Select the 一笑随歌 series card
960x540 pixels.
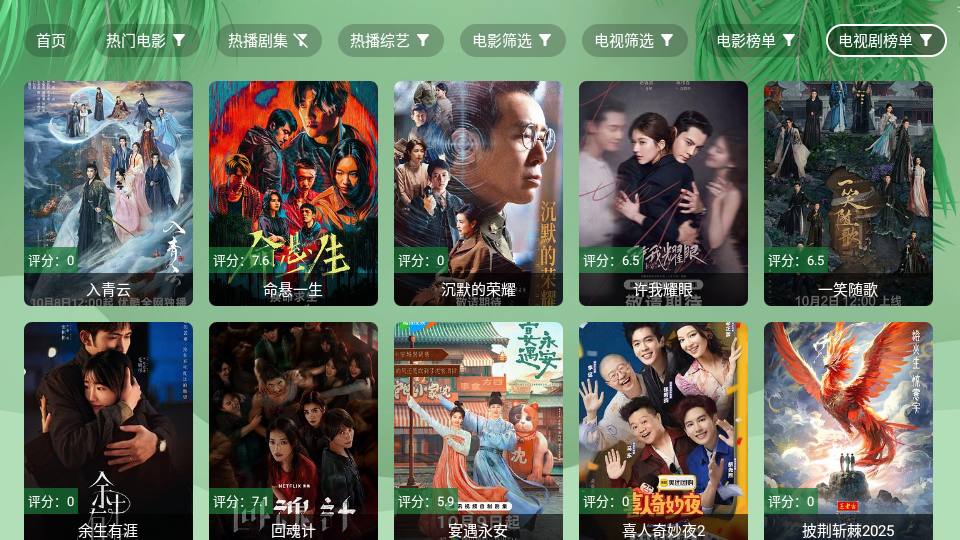point(848,193)
